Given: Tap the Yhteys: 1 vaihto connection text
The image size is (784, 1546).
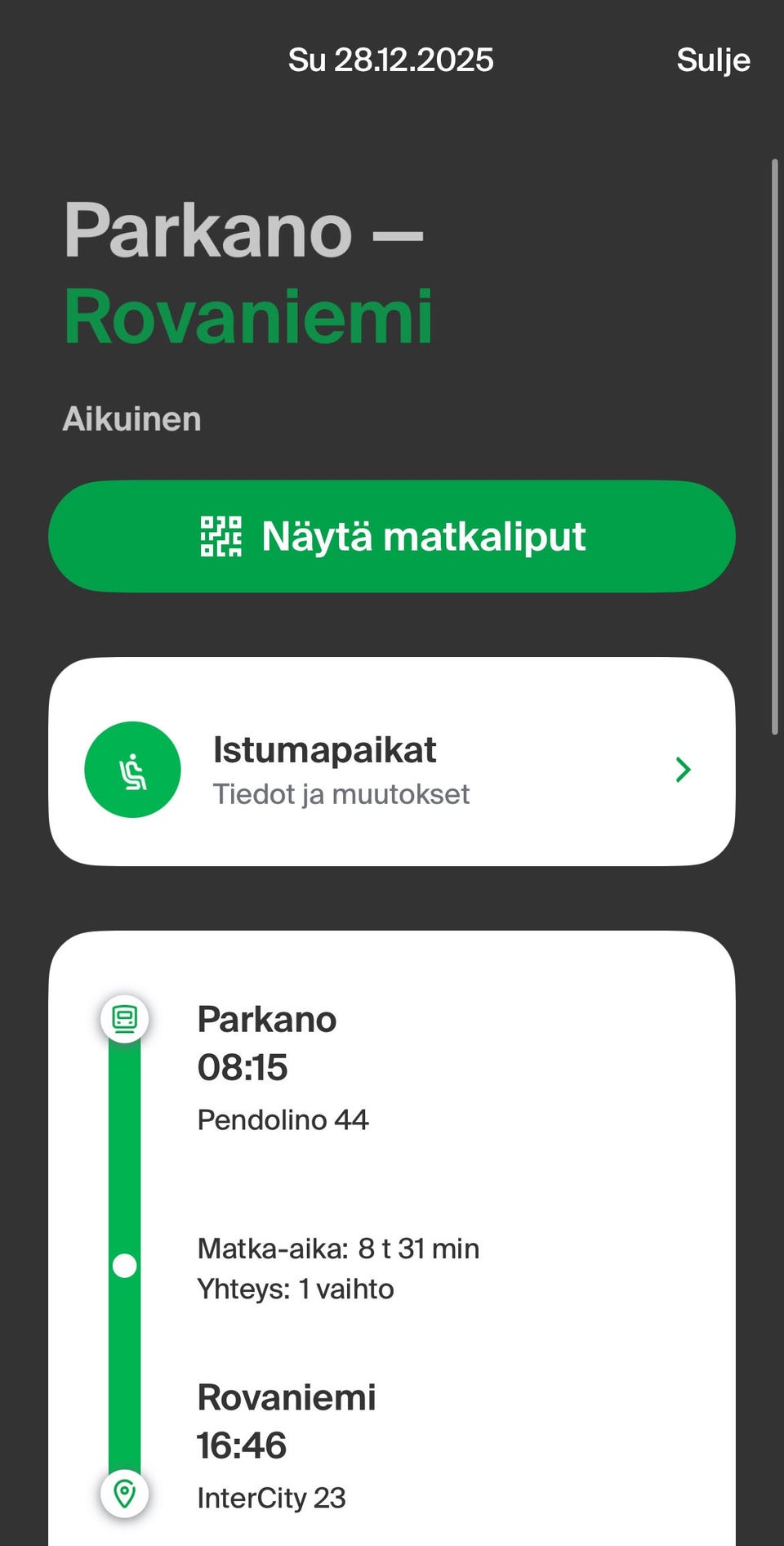Looking at the screenshot, I should click(296, 1289).
